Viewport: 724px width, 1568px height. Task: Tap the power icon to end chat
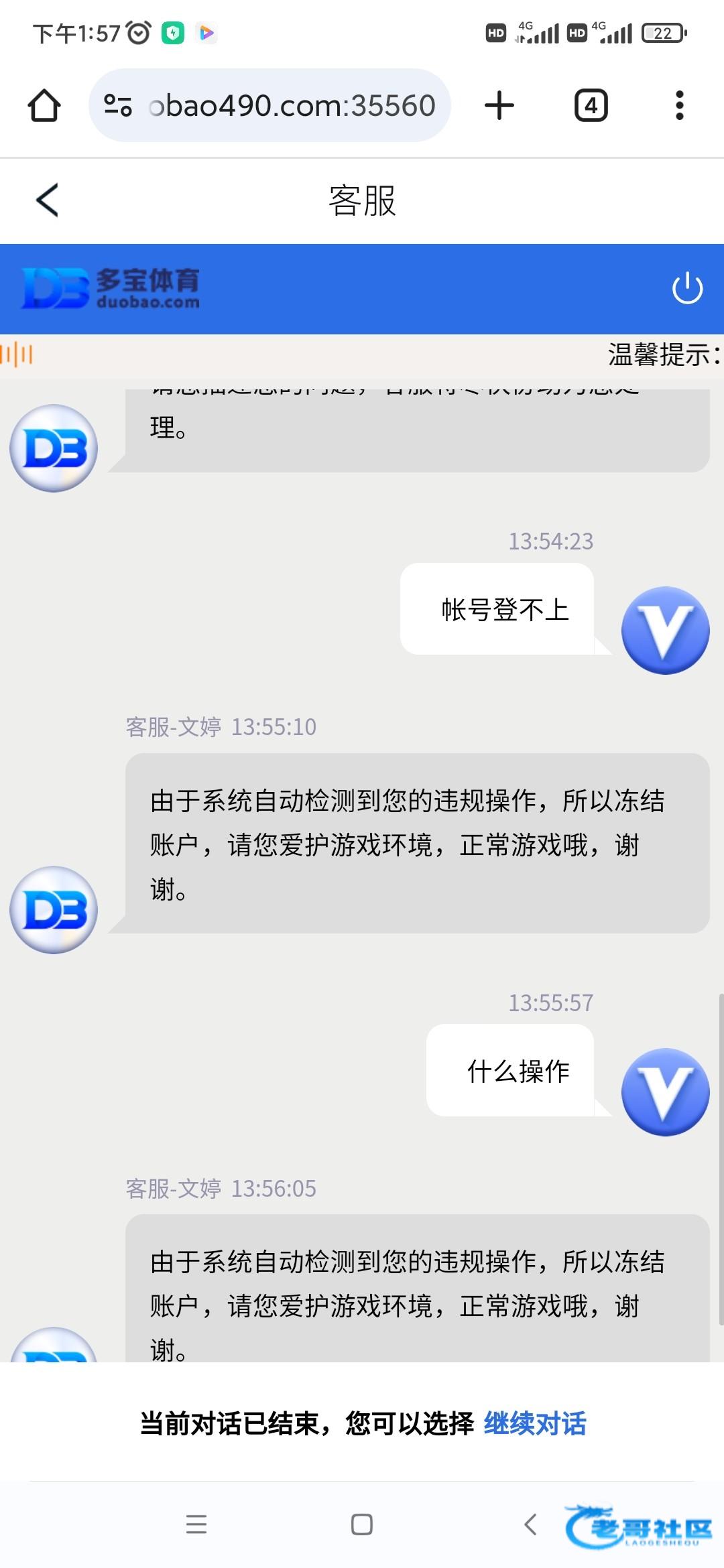[x=687, y=289]
